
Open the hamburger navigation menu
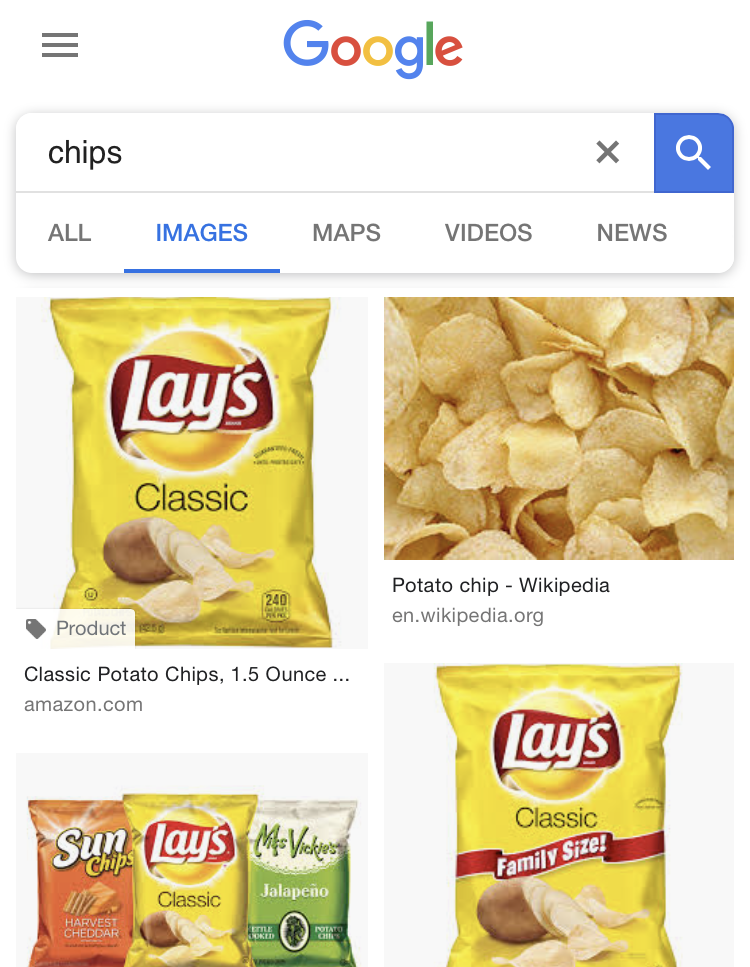(x=59, y=45)
